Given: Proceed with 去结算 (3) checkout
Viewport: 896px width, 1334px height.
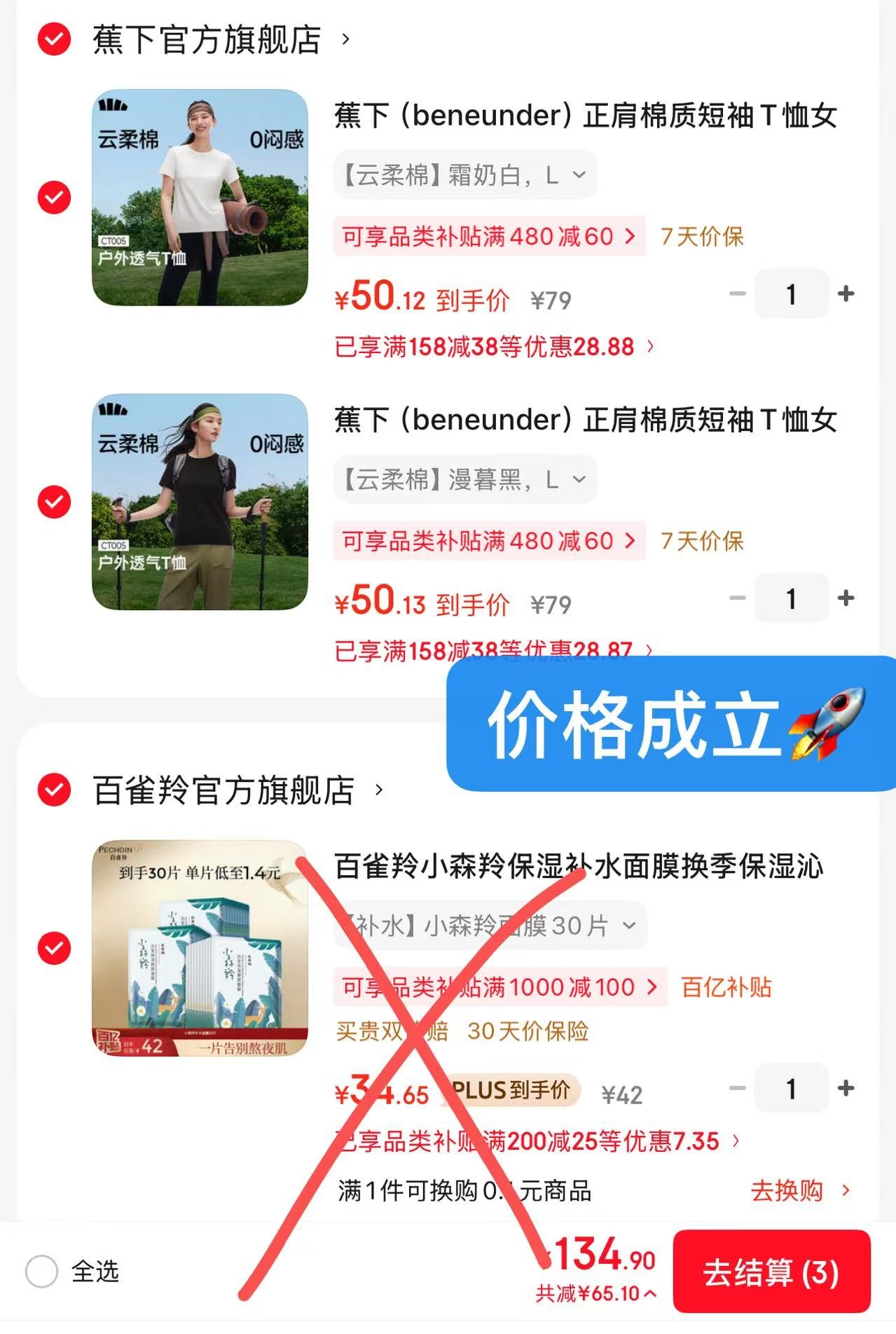Looking at the screenshot, I should click(771, 1272).
